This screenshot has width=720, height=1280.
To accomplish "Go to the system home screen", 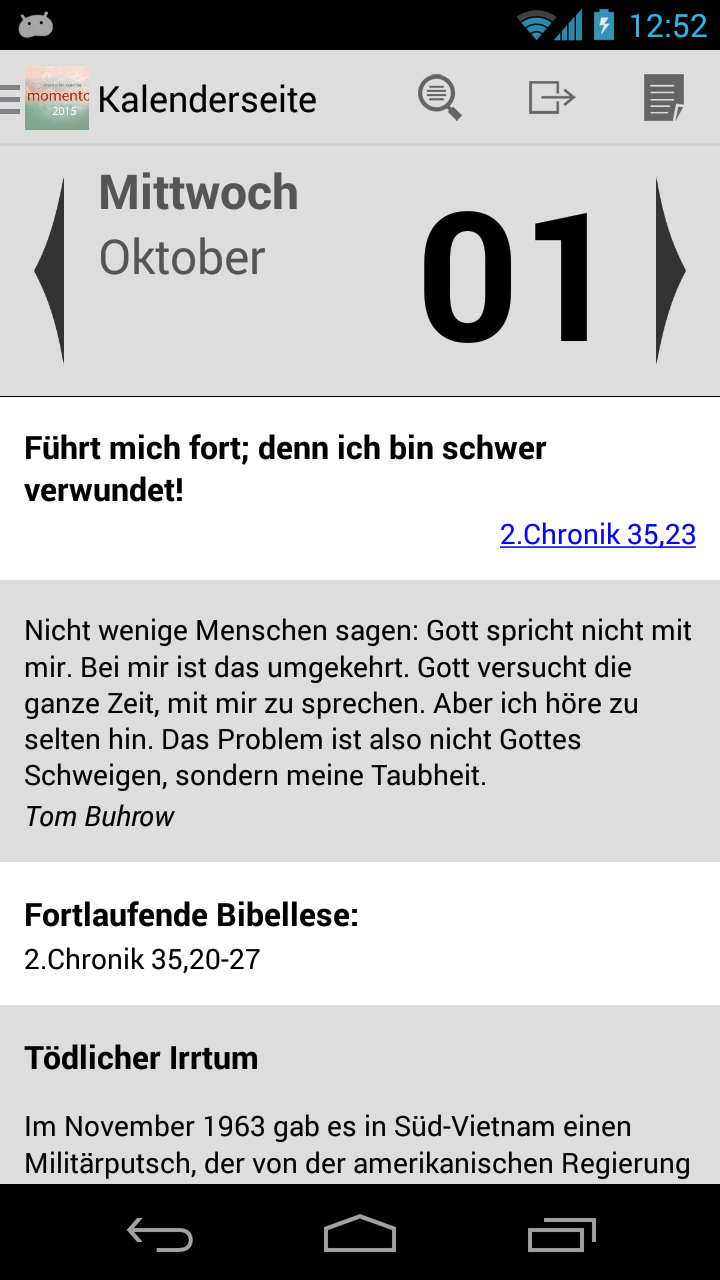I will 360,1235.
